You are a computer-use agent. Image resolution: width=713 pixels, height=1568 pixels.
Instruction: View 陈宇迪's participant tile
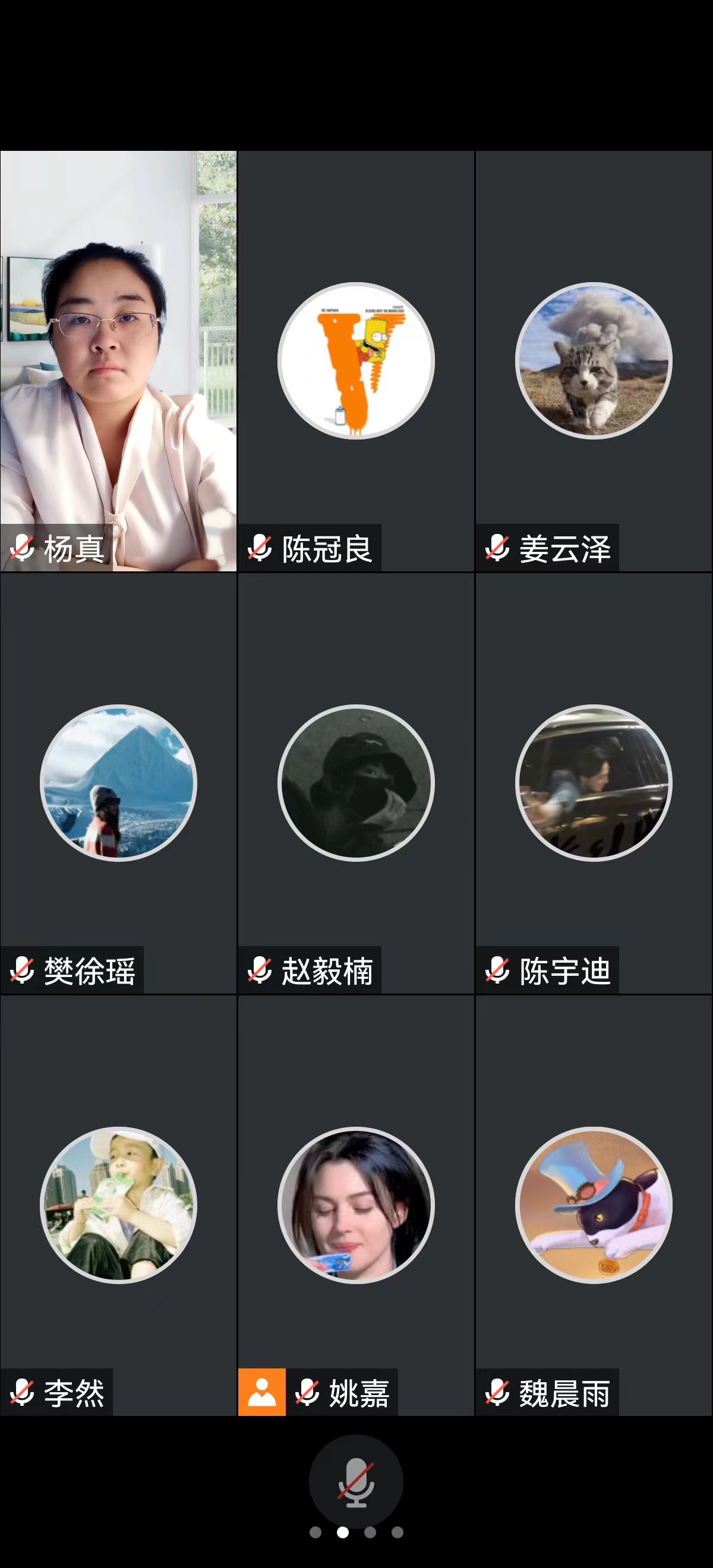(x=594, y=782)
